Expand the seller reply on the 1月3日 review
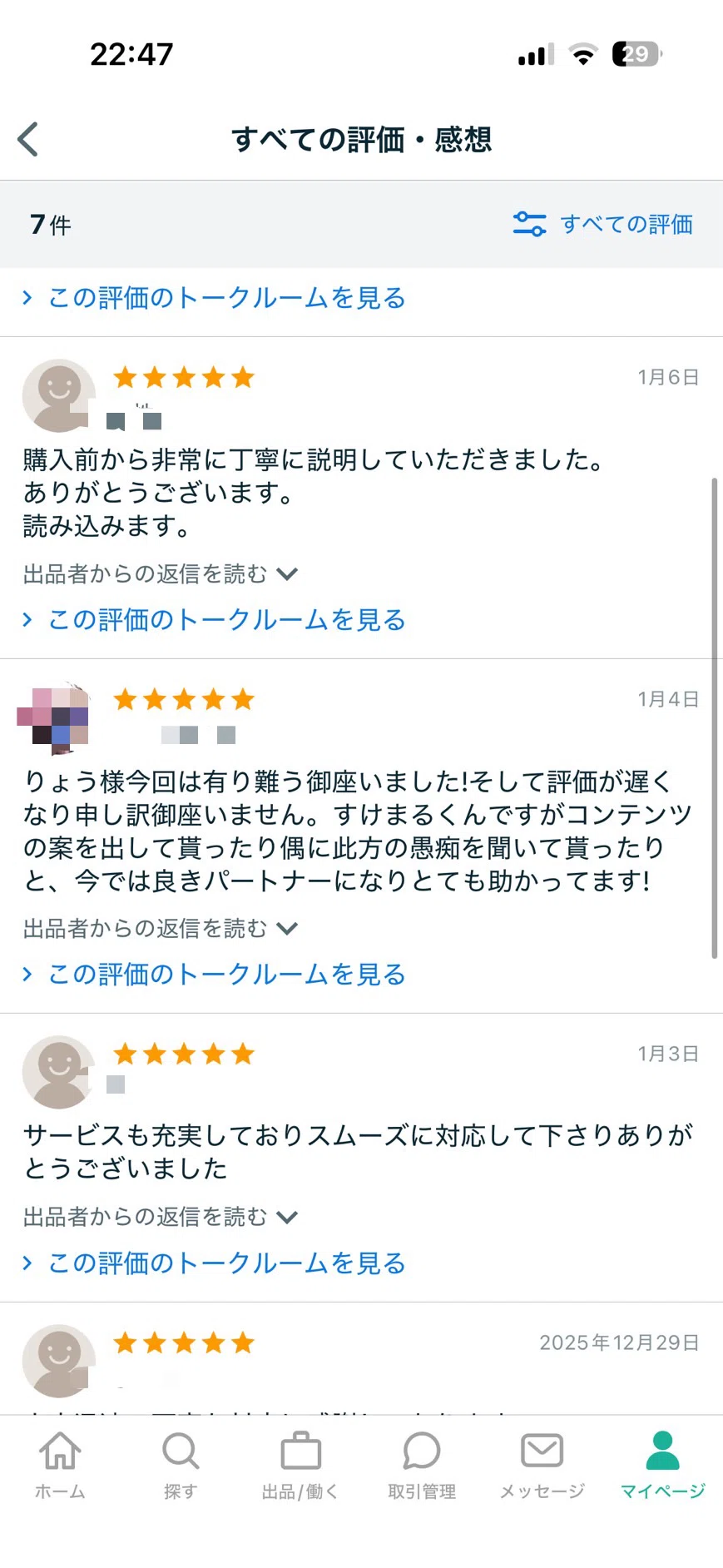The width and height of the screenshot is (723, 1568). click(160, 1217)
